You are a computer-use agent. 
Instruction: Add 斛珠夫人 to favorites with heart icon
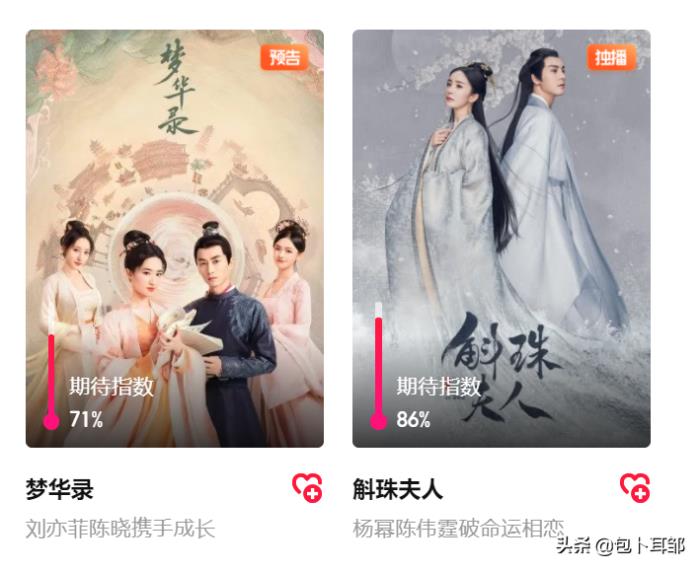pyautogui.click(x=634, y=487)
